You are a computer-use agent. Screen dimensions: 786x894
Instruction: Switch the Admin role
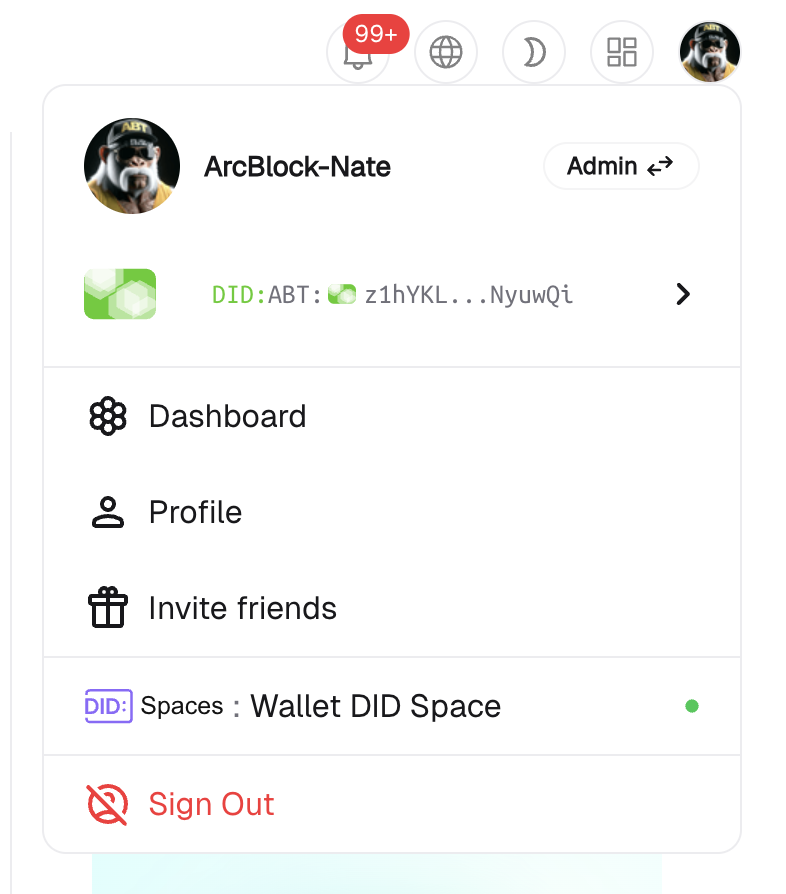(x=621, y=166)
